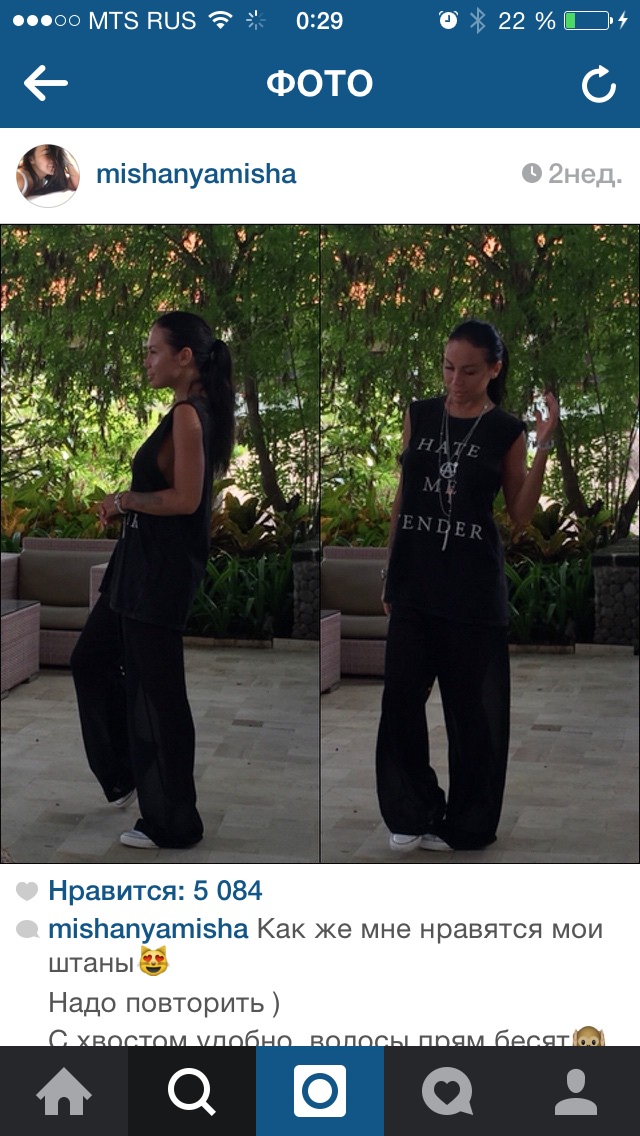Screen dimensions: 640x1136
Task: Refresh the photo page
Action: 599,85
